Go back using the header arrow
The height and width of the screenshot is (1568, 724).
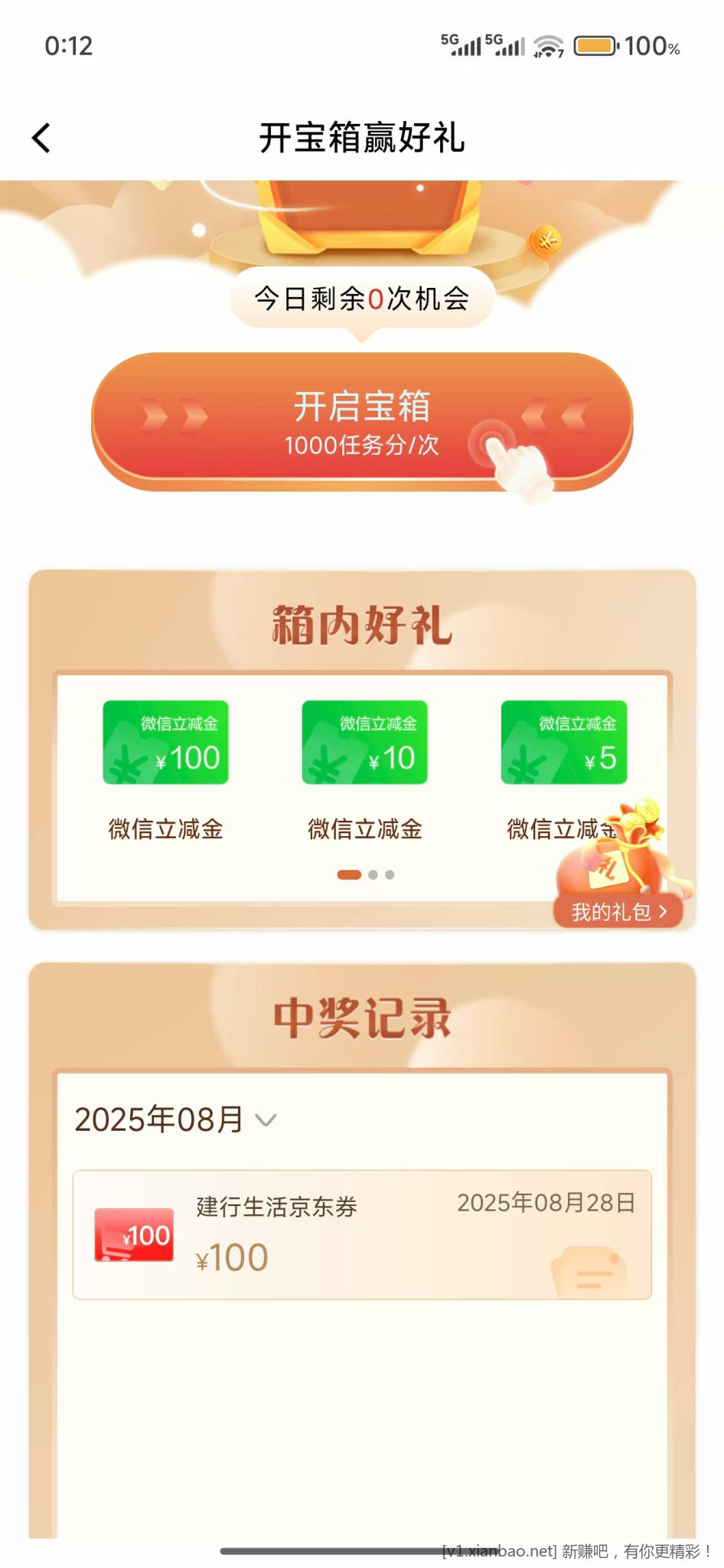[x=41, y=139]
